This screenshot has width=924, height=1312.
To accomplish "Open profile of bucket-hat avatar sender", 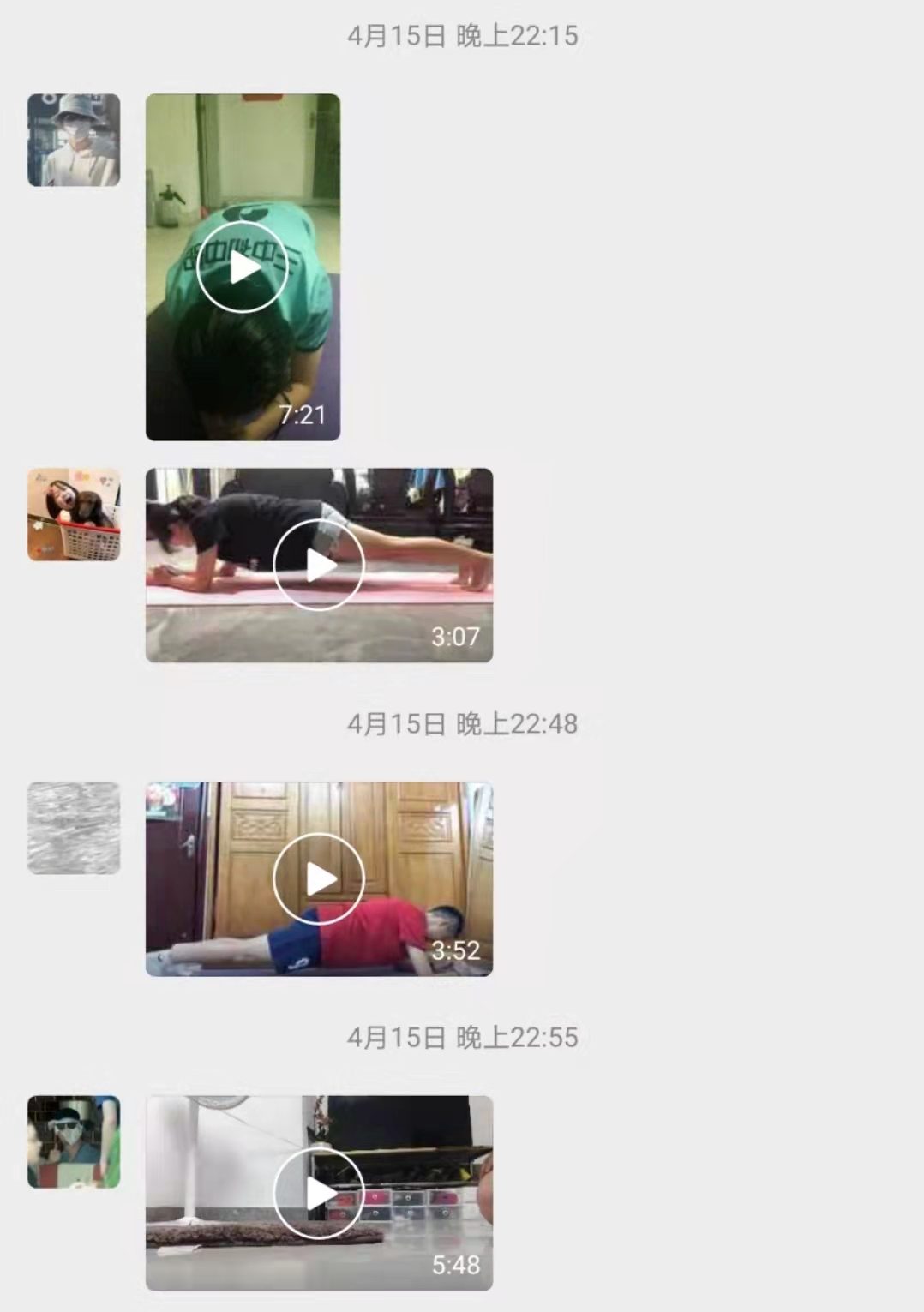I will (x=74, y=141).
